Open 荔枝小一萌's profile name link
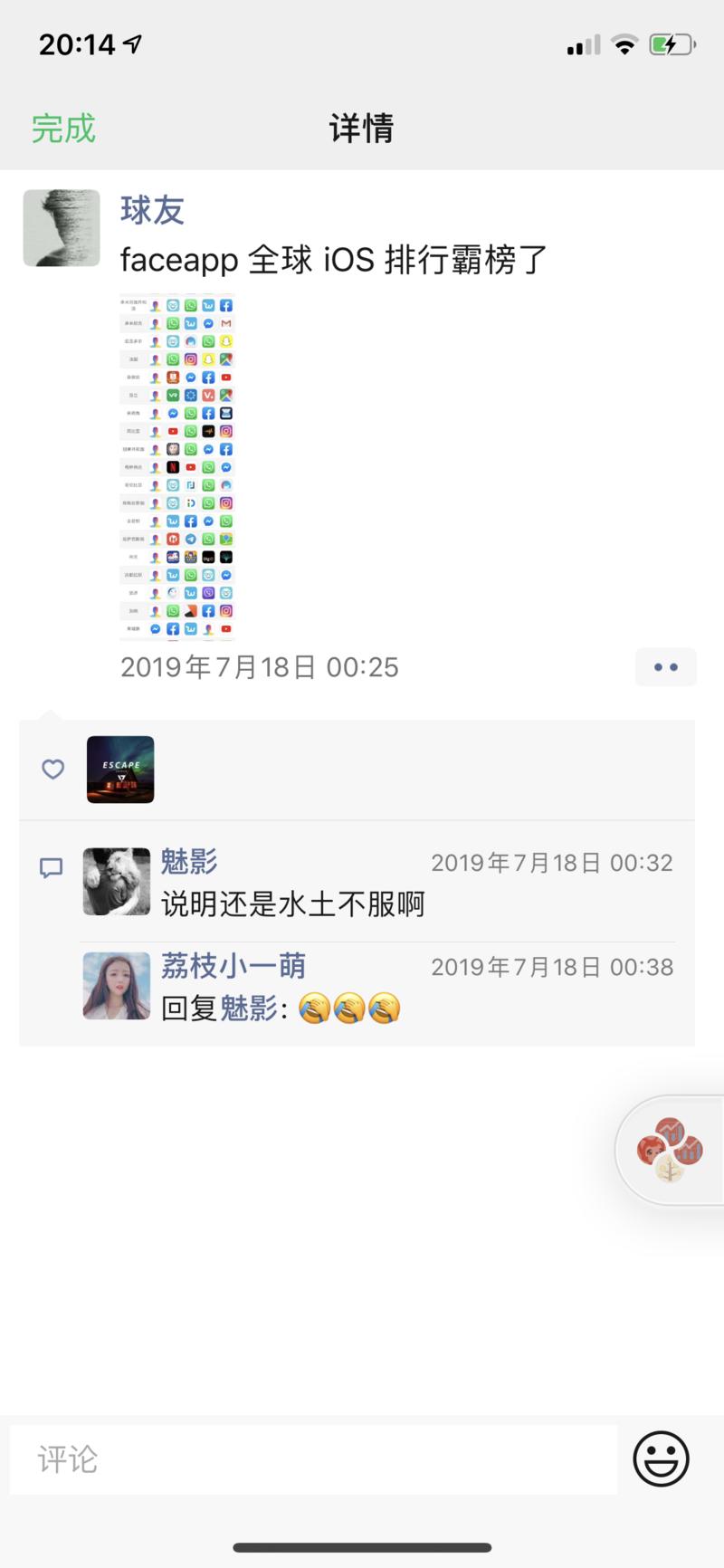The height and width of the screenshot is (1568, 724). point(232,967)
